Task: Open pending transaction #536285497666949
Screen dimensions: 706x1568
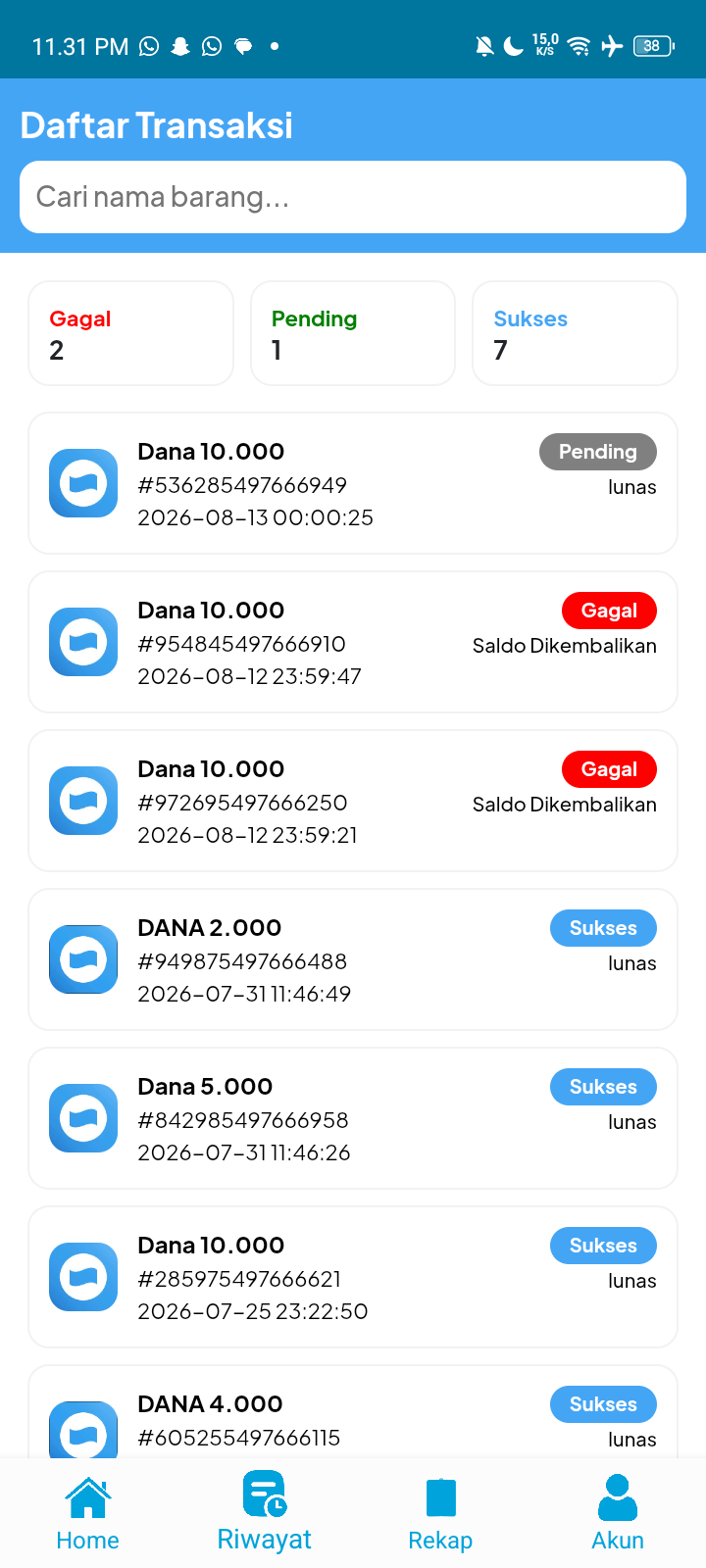Action: coord(353,483)
